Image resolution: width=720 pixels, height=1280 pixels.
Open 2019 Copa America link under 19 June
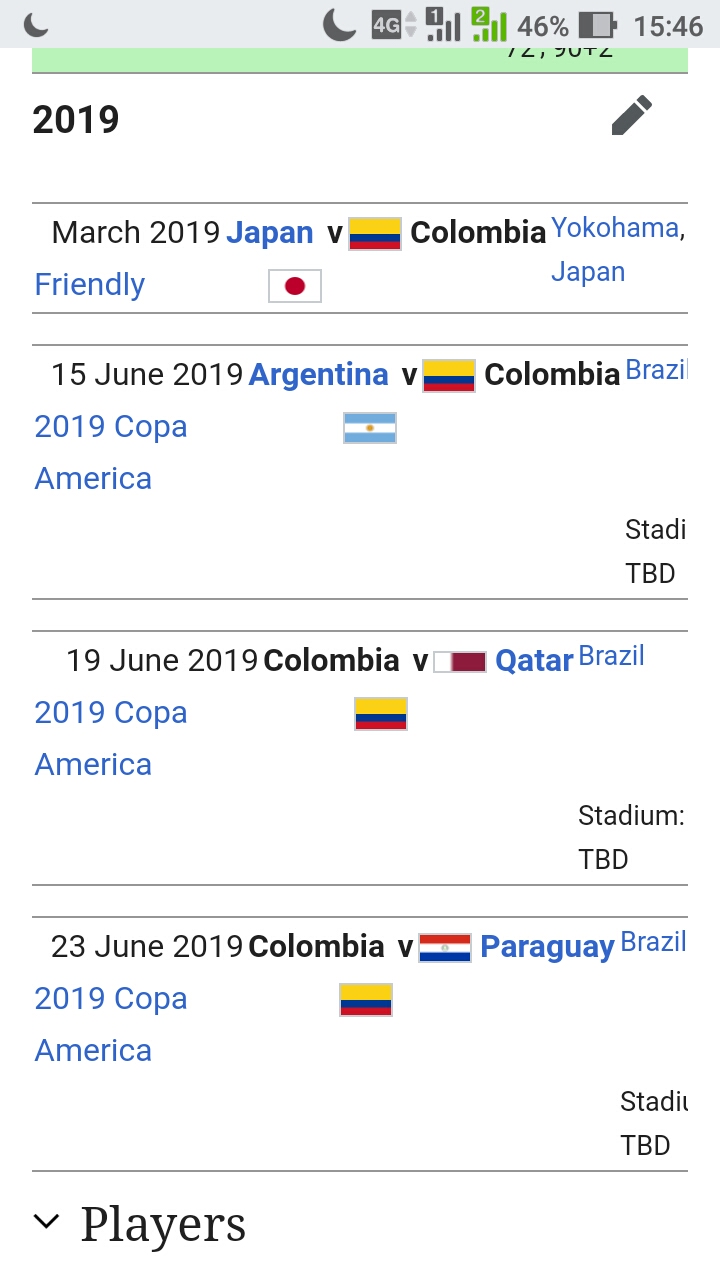click(111, 738)
